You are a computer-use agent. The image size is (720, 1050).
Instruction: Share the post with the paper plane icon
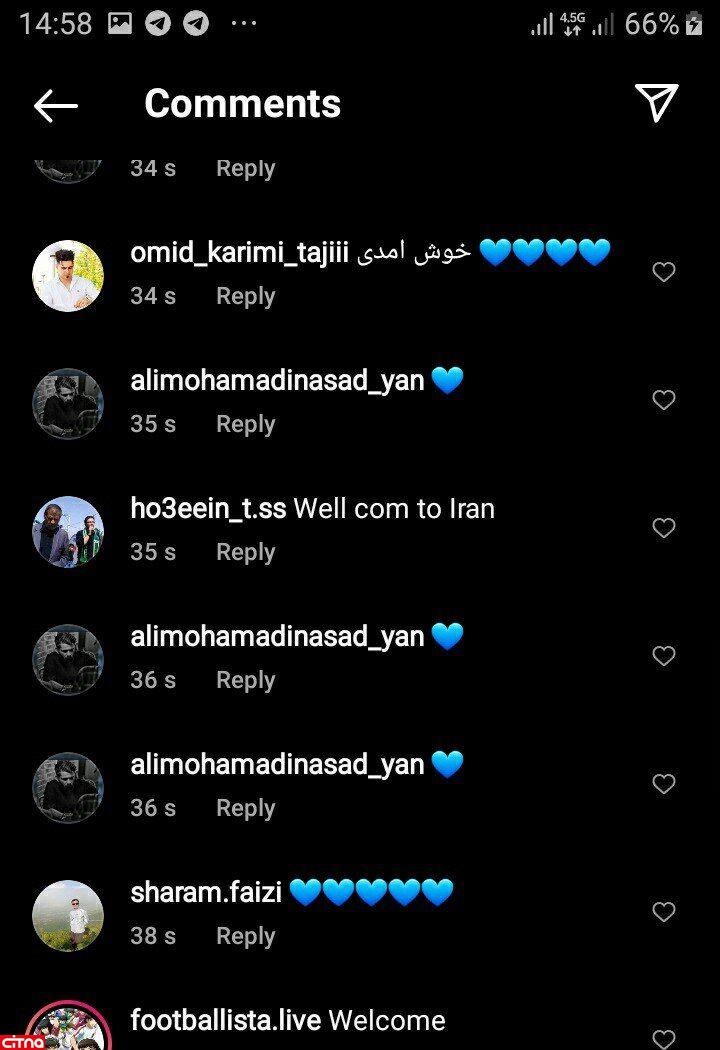pos(657,103)
